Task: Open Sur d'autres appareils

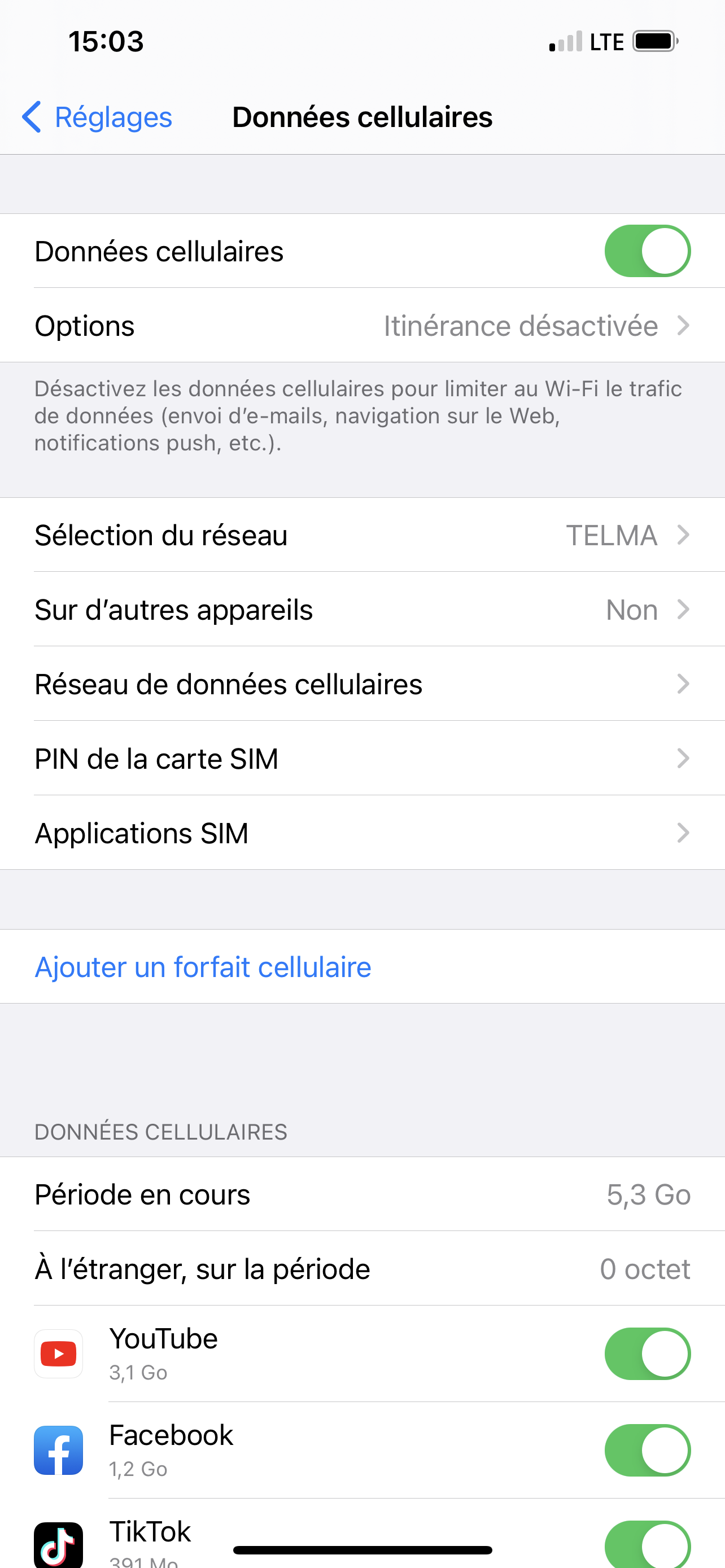Action: [x=362, y=609]
